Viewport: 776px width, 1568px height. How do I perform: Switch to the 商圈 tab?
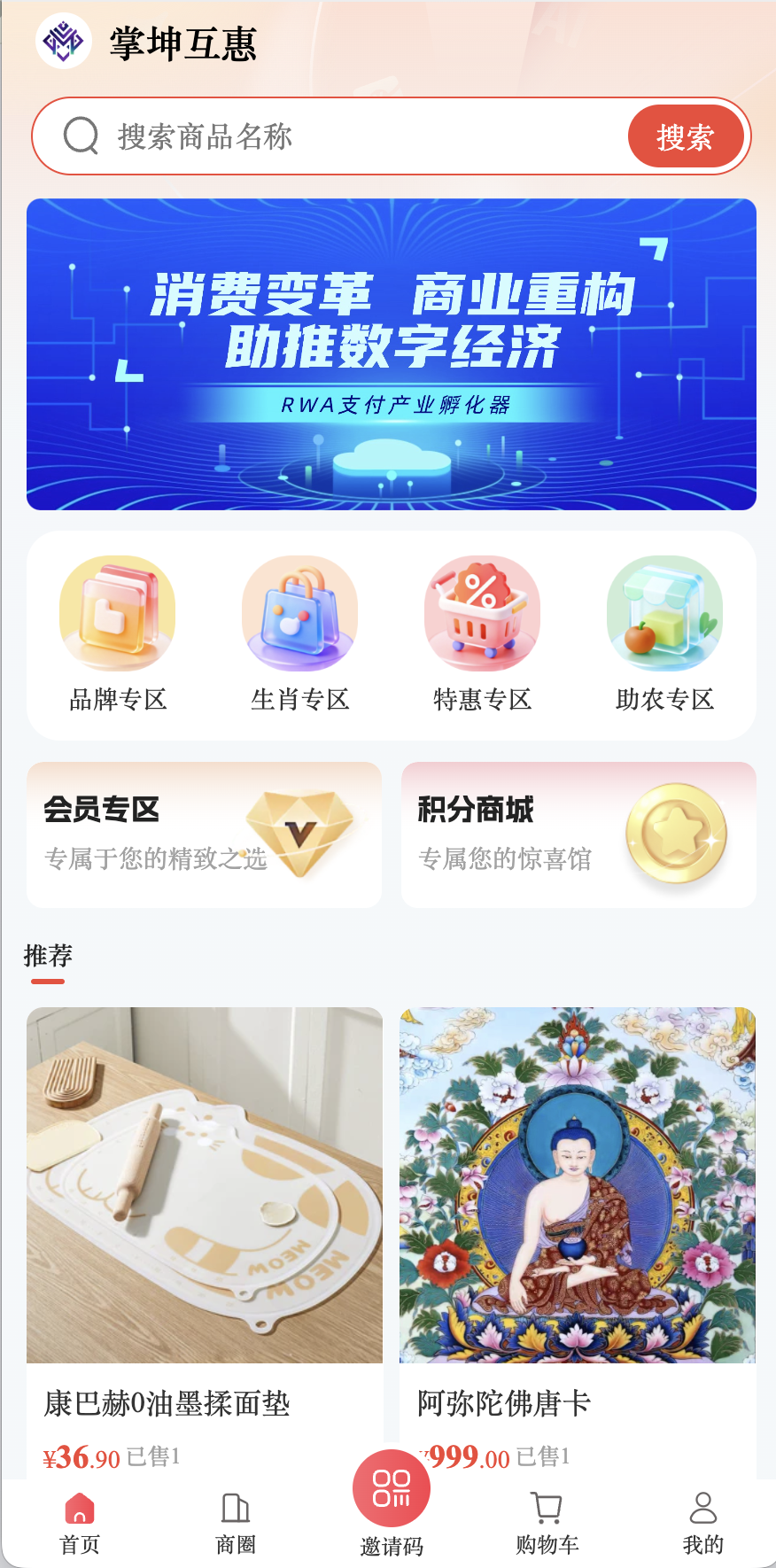tap(236, 1522)
